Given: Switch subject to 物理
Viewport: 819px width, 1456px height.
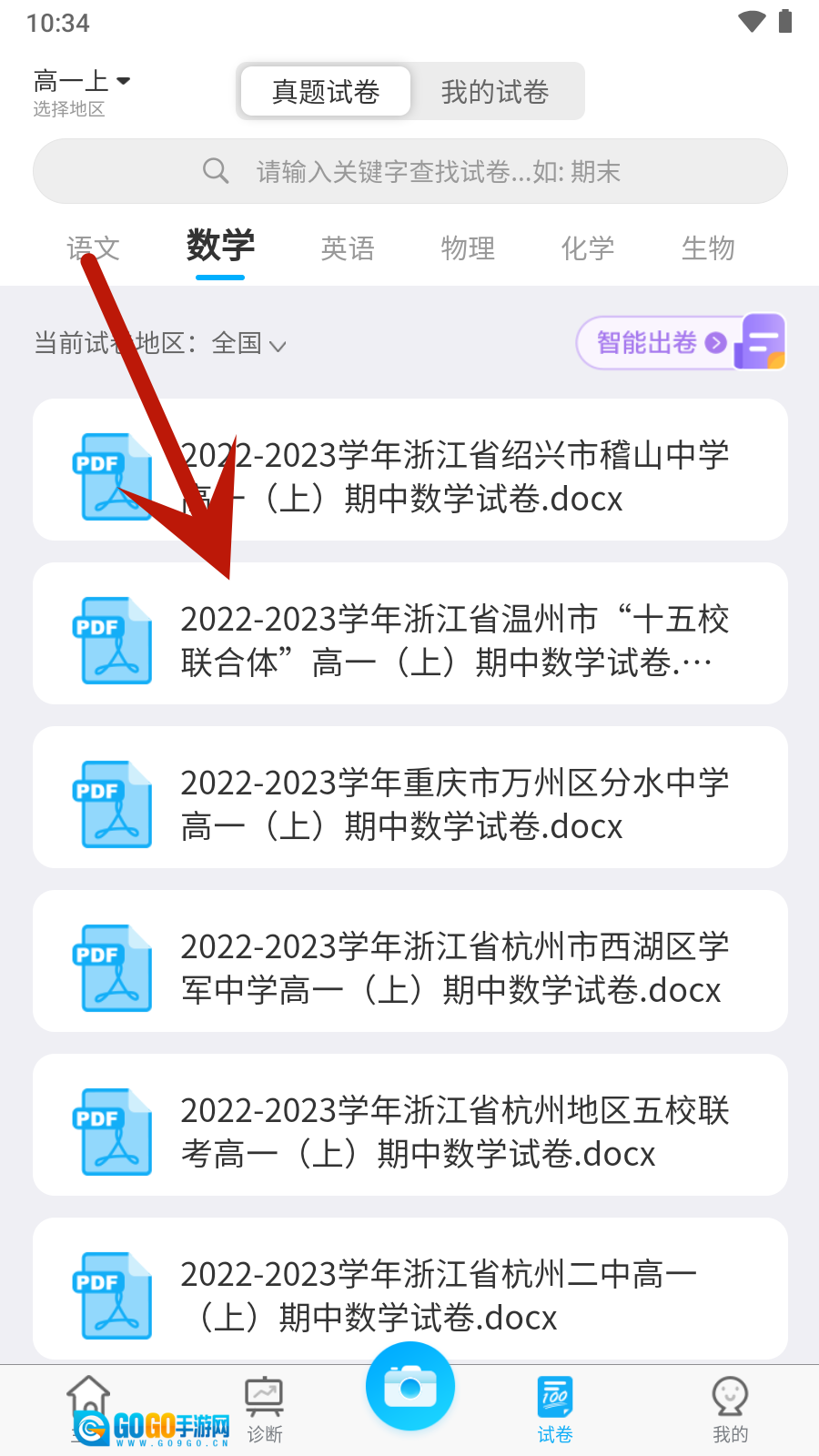Looking at the screenshot, I should [x=468, y=248].
